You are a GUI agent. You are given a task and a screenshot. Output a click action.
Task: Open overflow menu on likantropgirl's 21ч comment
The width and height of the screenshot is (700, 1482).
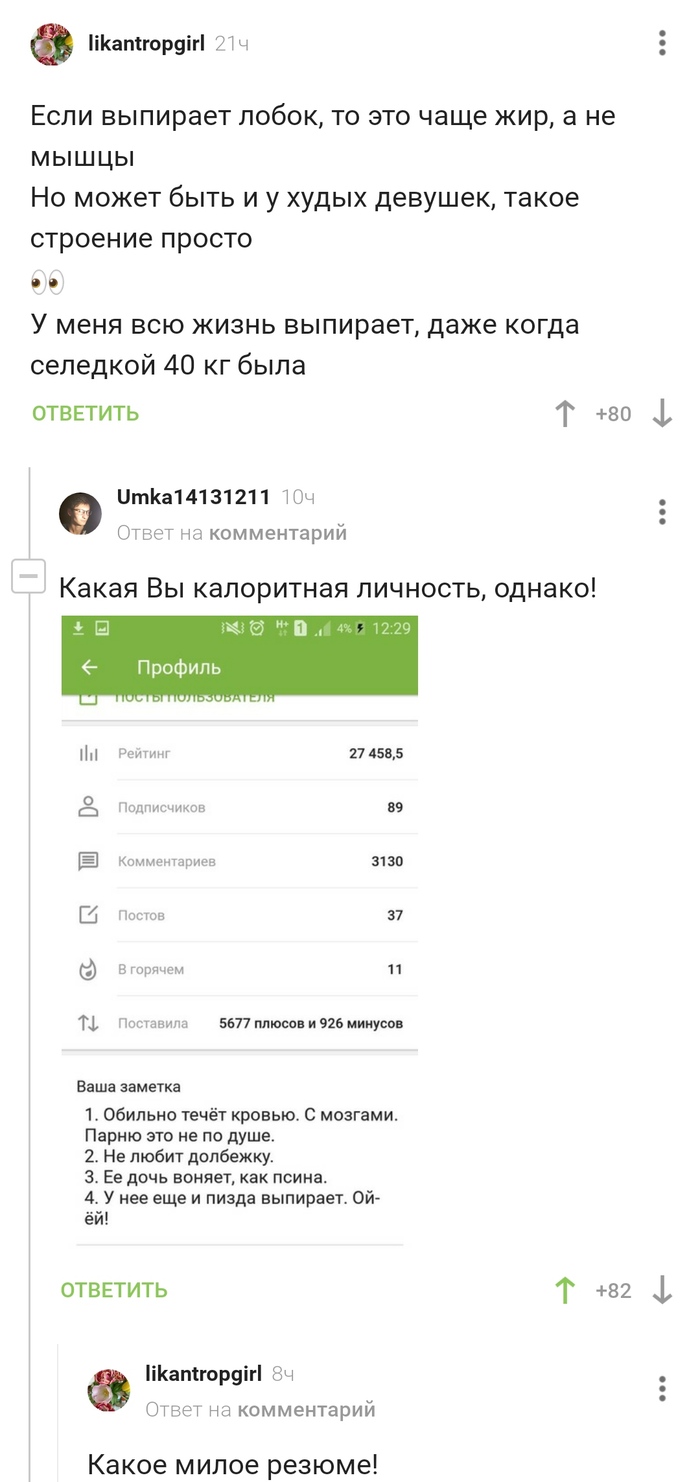click(x=662, y=43)
